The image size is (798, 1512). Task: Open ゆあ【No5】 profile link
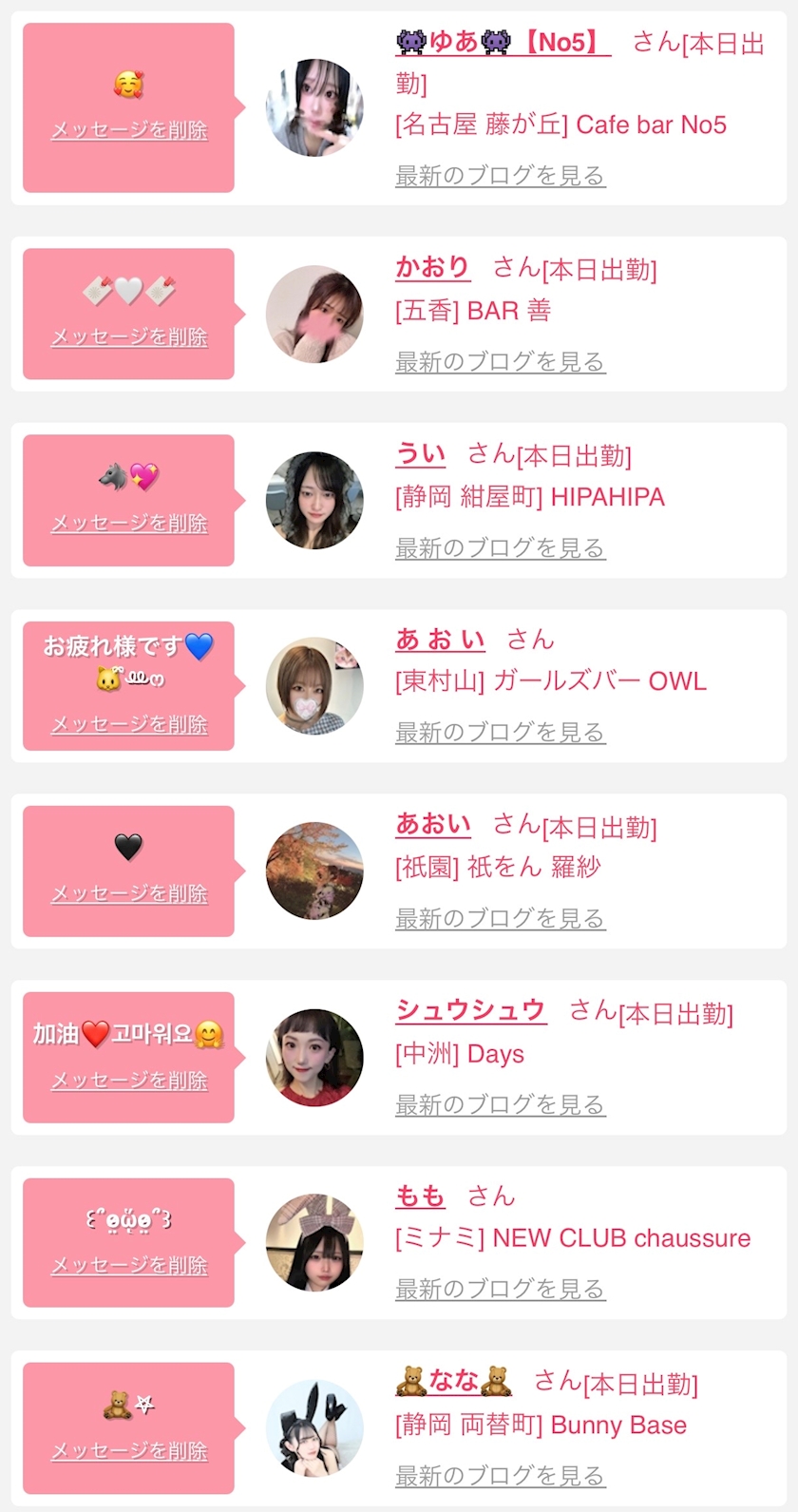(x=502, y=43)
